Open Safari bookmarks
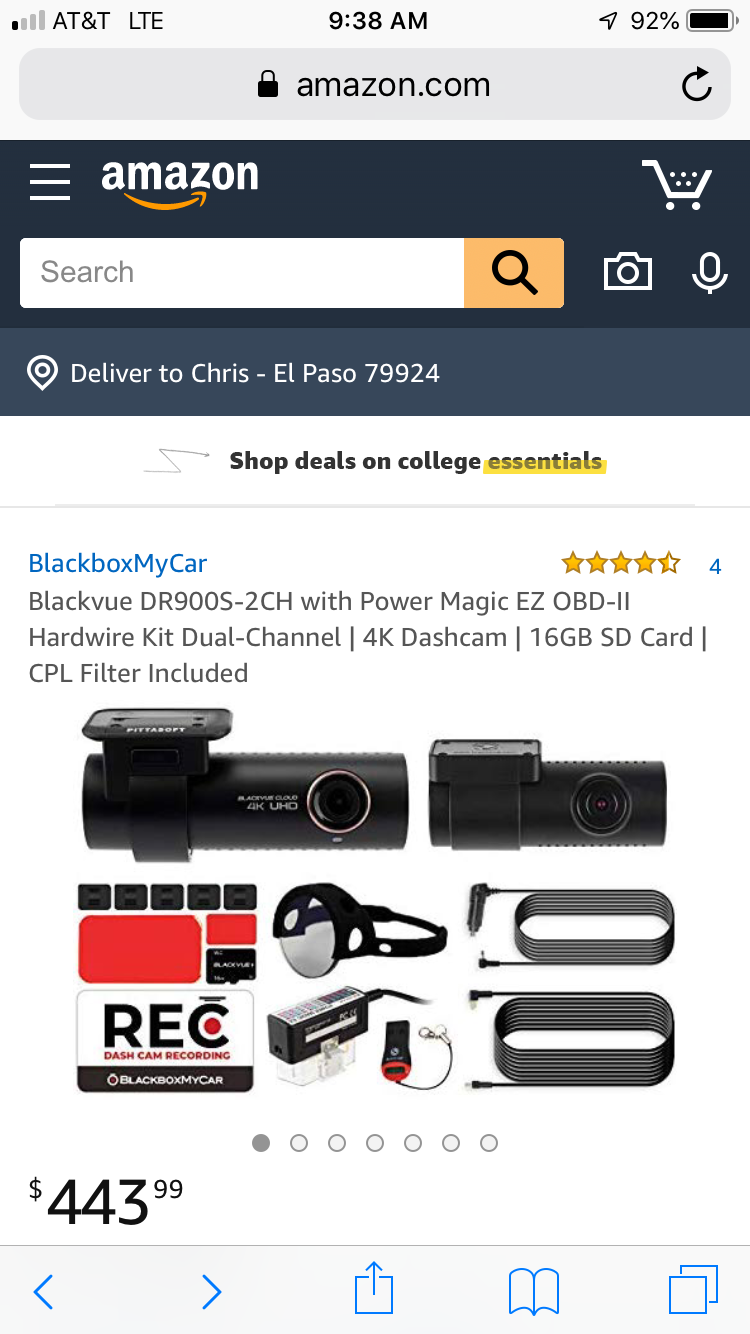 coord(533,1291)
